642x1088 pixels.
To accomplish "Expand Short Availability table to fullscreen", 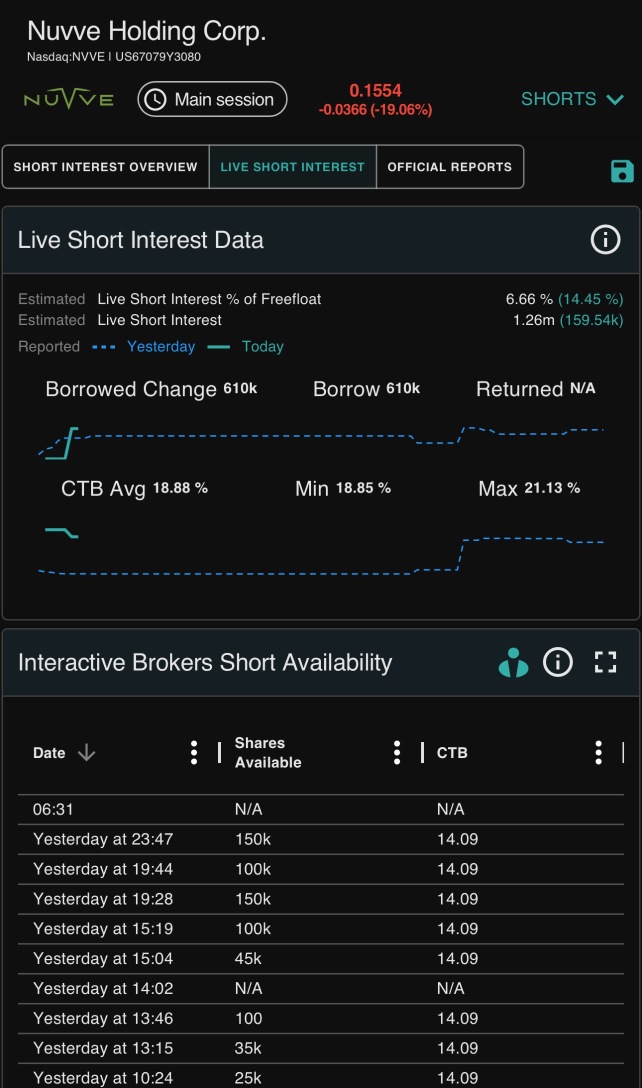I will pyautogui.click(x=605, y=662).
